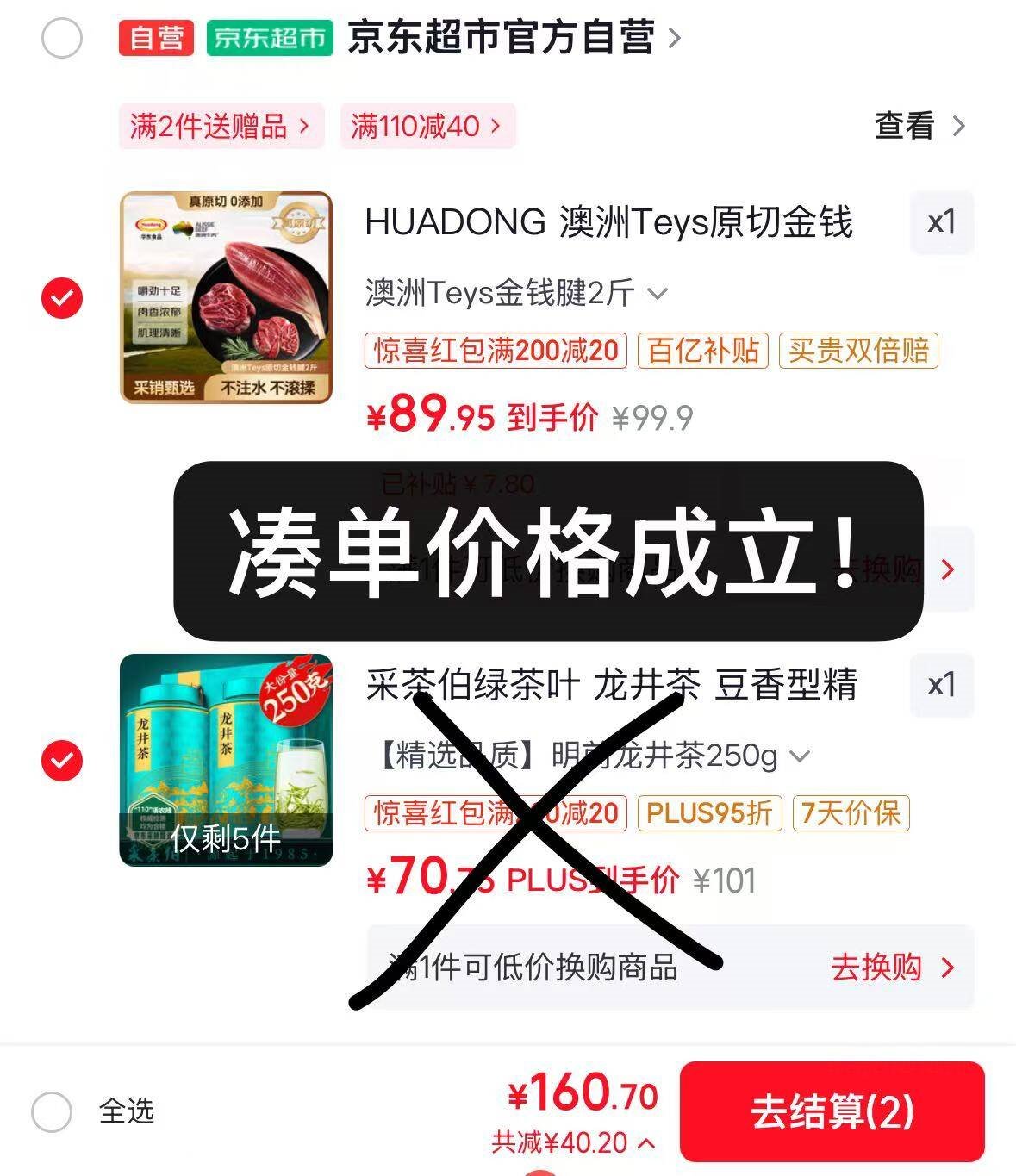
Task: Open HUADONG beef product image
Action: [x=226, y=298]
